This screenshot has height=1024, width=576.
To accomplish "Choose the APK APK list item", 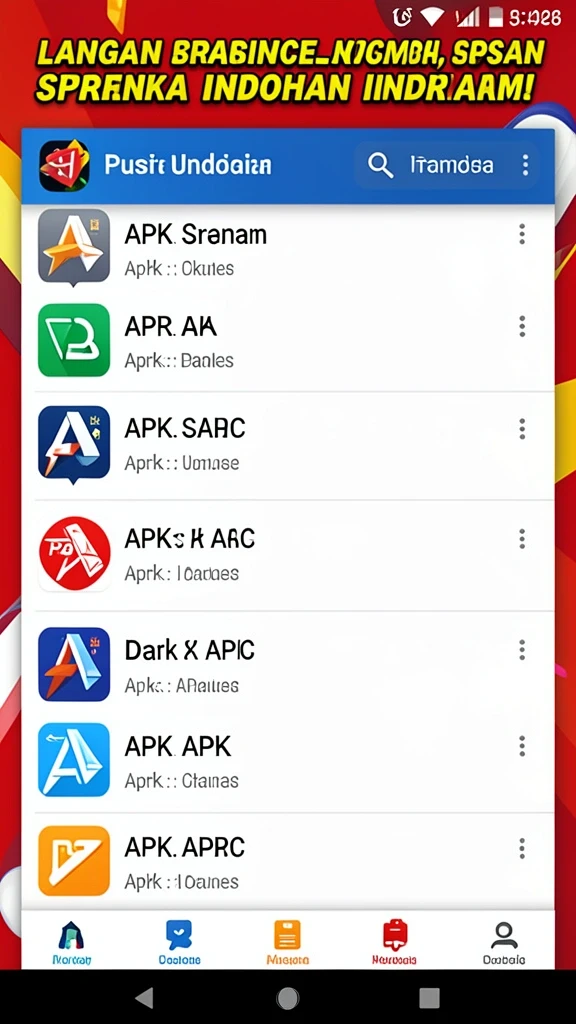I will (x=288, y=762).
